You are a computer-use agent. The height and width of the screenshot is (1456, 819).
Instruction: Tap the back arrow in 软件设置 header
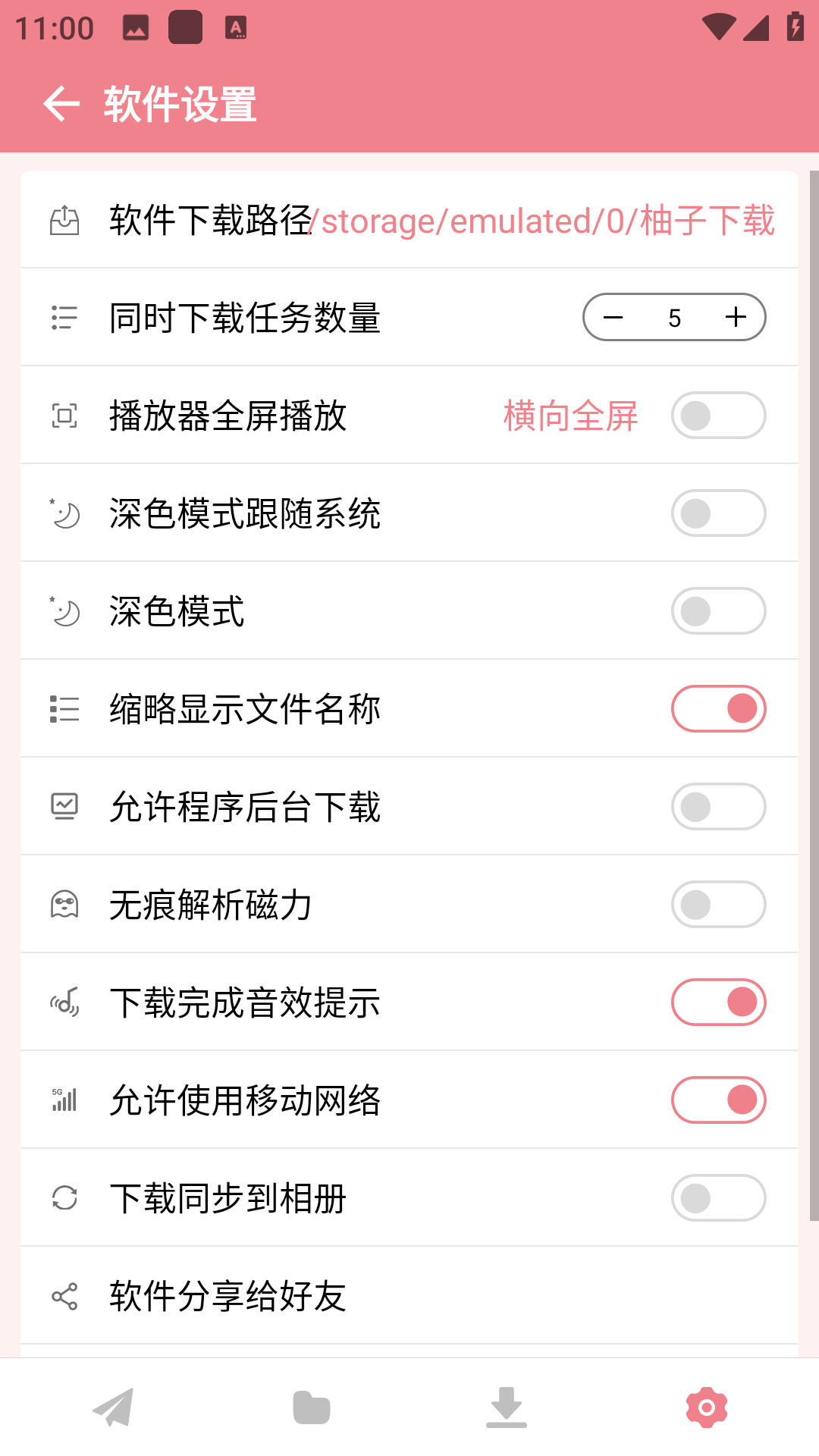(61, 105)
